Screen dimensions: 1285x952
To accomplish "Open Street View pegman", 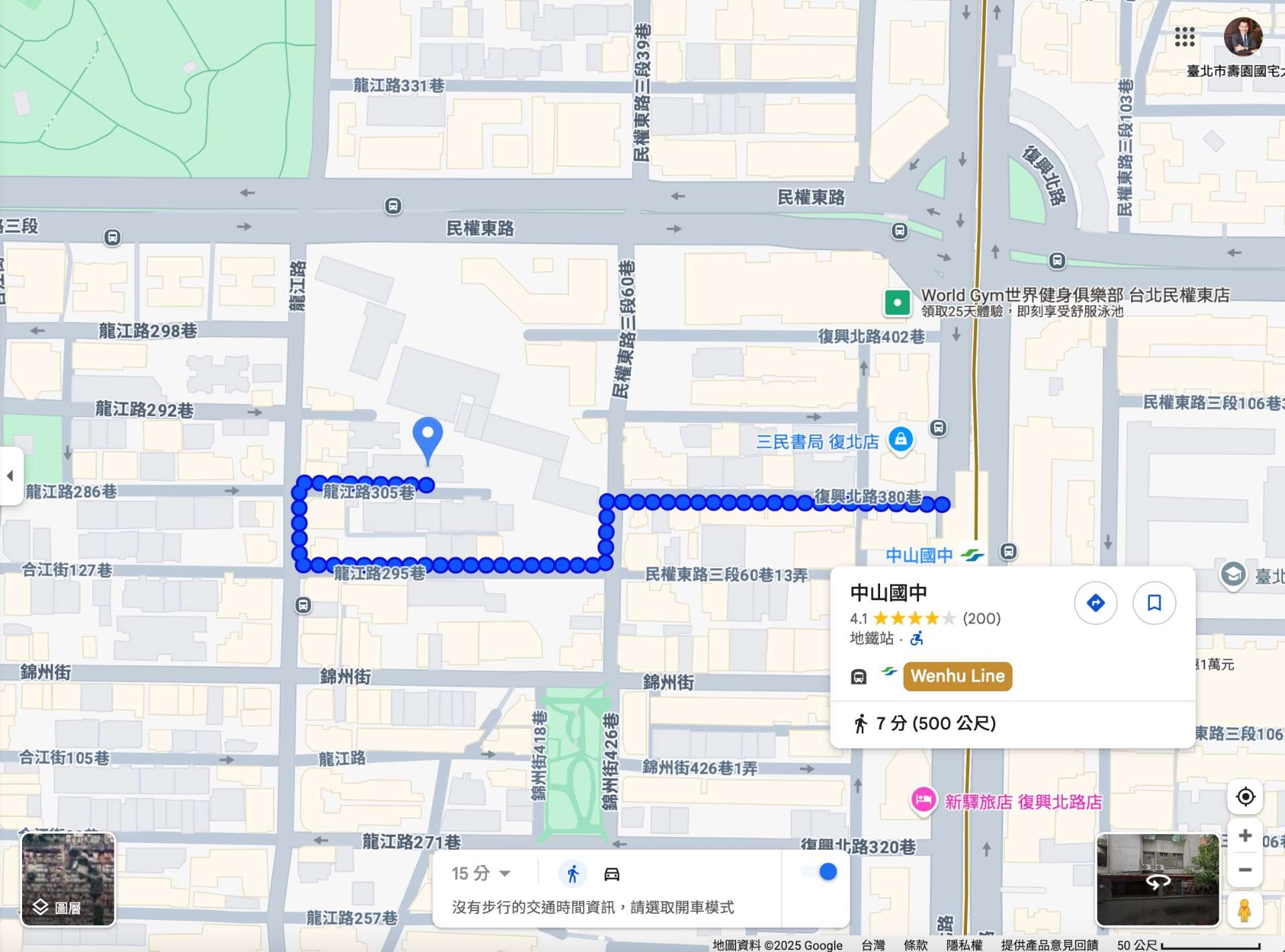I will [1244, 911].
